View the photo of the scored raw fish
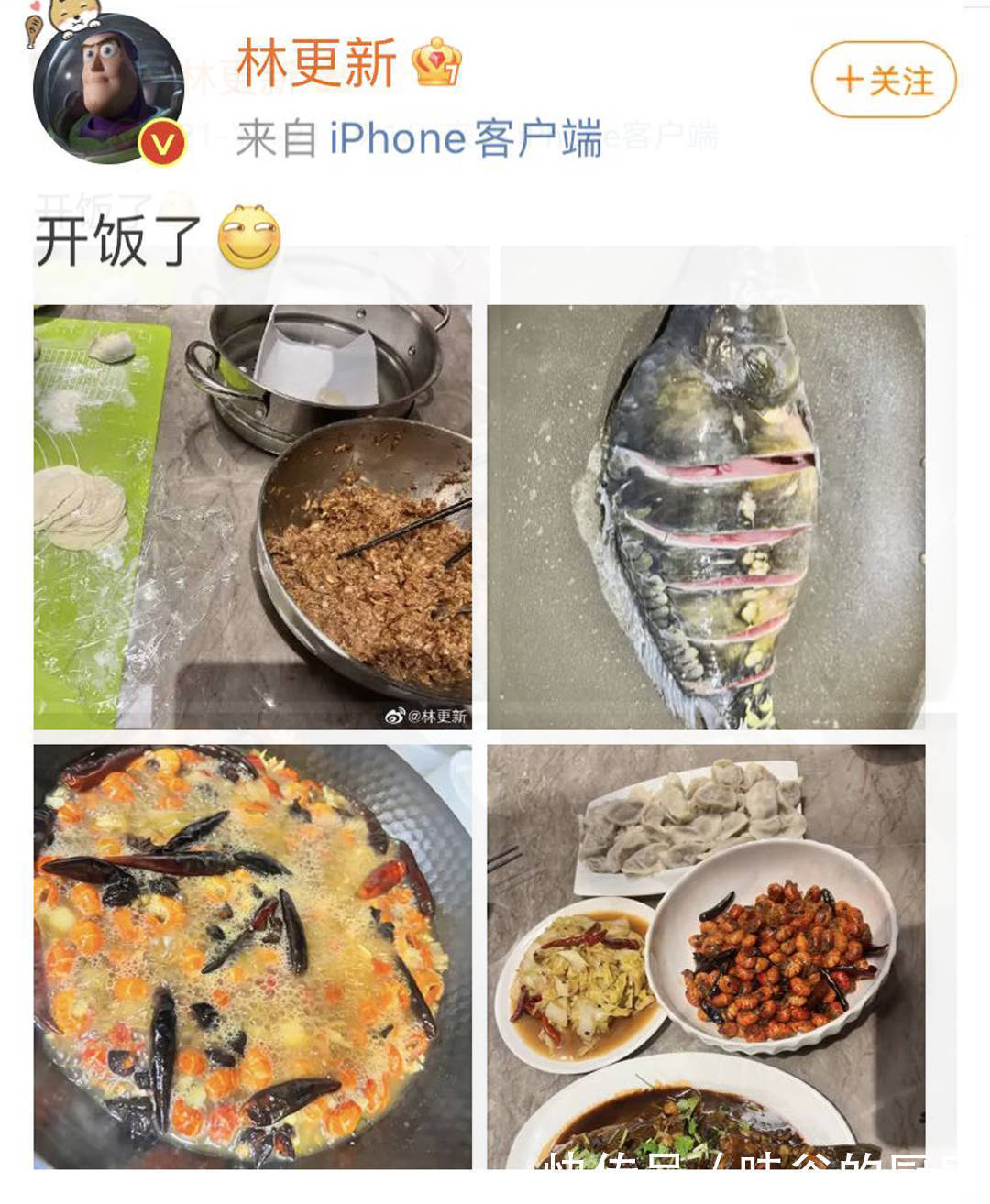Viewport: 990px width, 1204px height. [706, 517]
